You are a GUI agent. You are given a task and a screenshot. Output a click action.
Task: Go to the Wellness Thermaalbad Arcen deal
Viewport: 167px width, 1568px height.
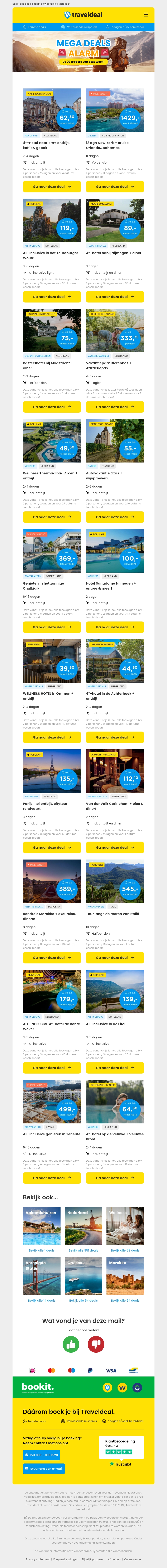(x=52, y=517)
